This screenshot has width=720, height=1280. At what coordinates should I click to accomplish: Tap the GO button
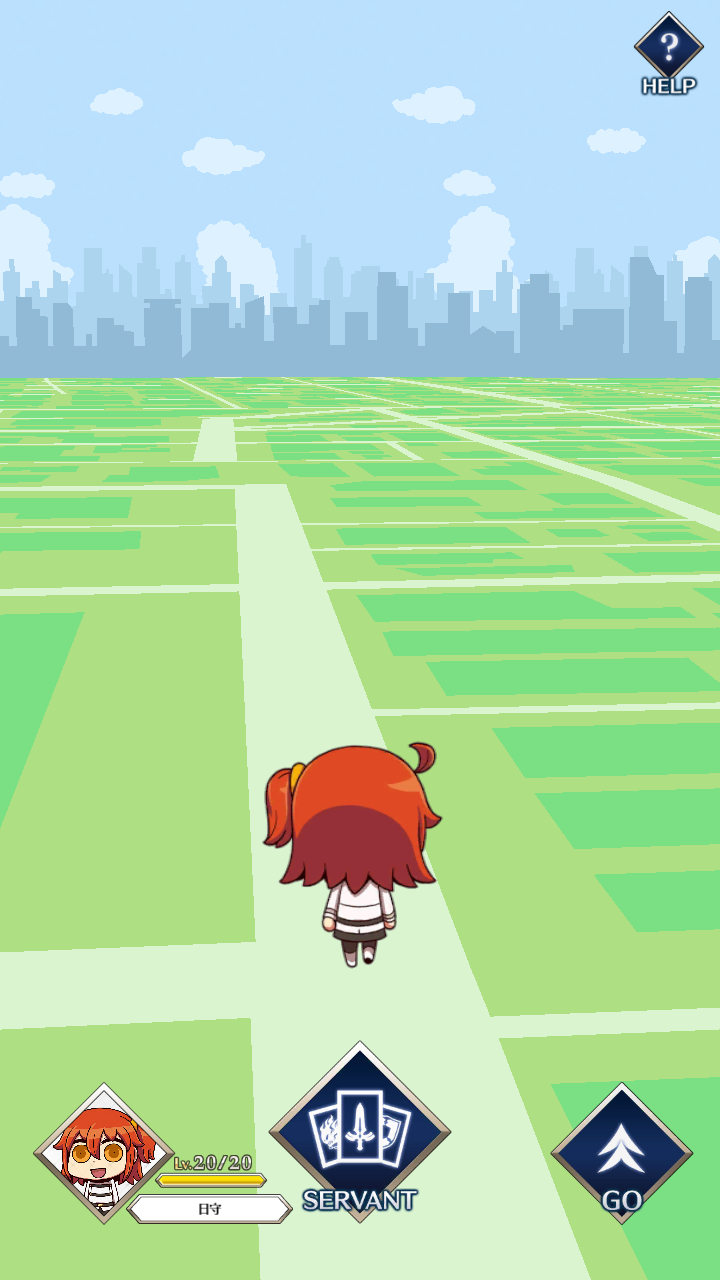tap(621, 1153)
